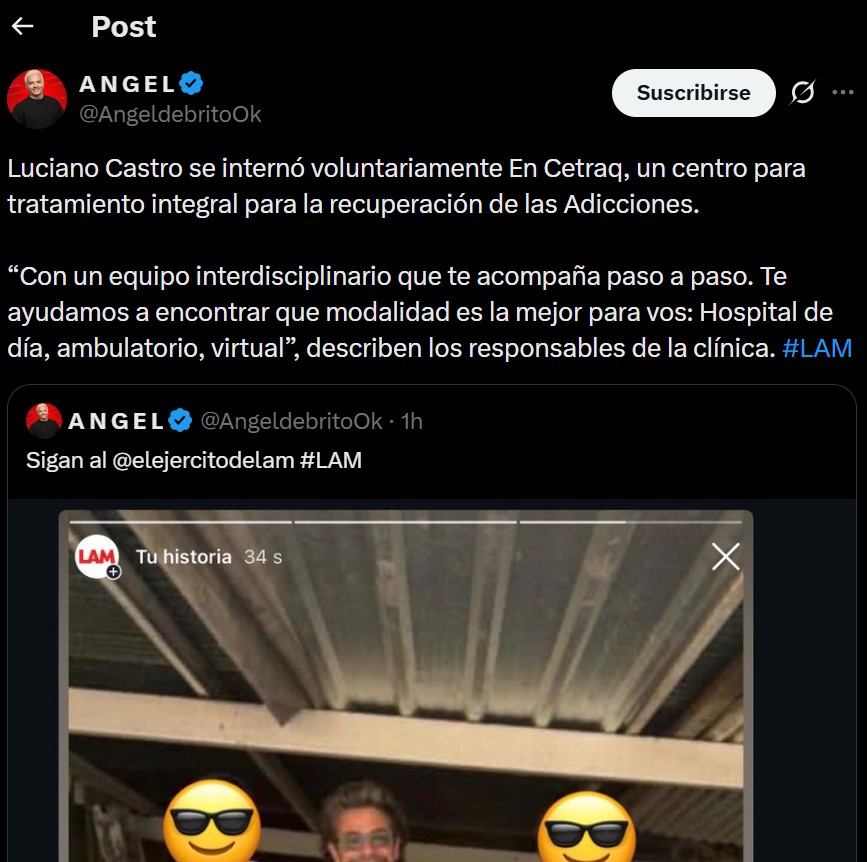Tap the Suscribirse button

click(693, 93)
